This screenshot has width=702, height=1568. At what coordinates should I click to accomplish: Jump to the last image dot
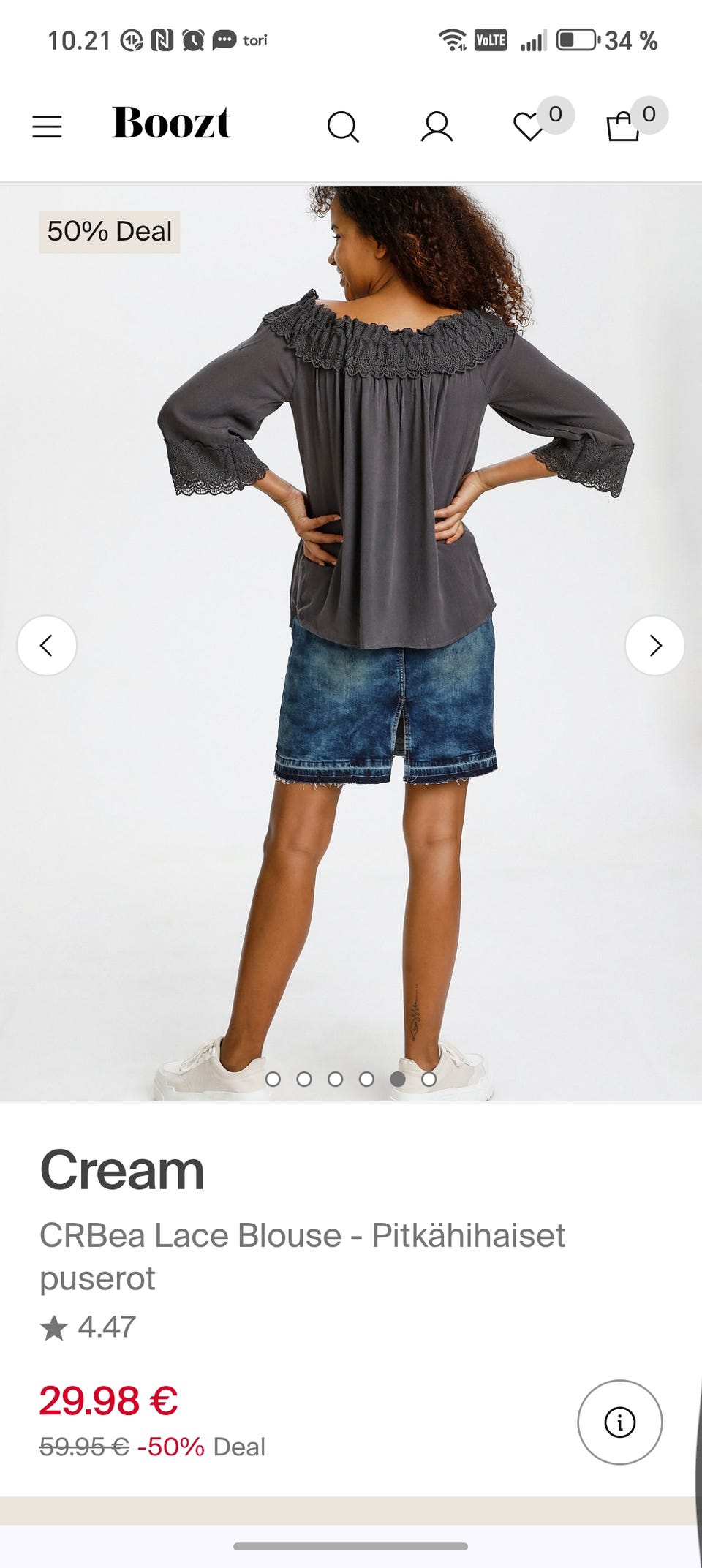click(x=429, y=1079)
